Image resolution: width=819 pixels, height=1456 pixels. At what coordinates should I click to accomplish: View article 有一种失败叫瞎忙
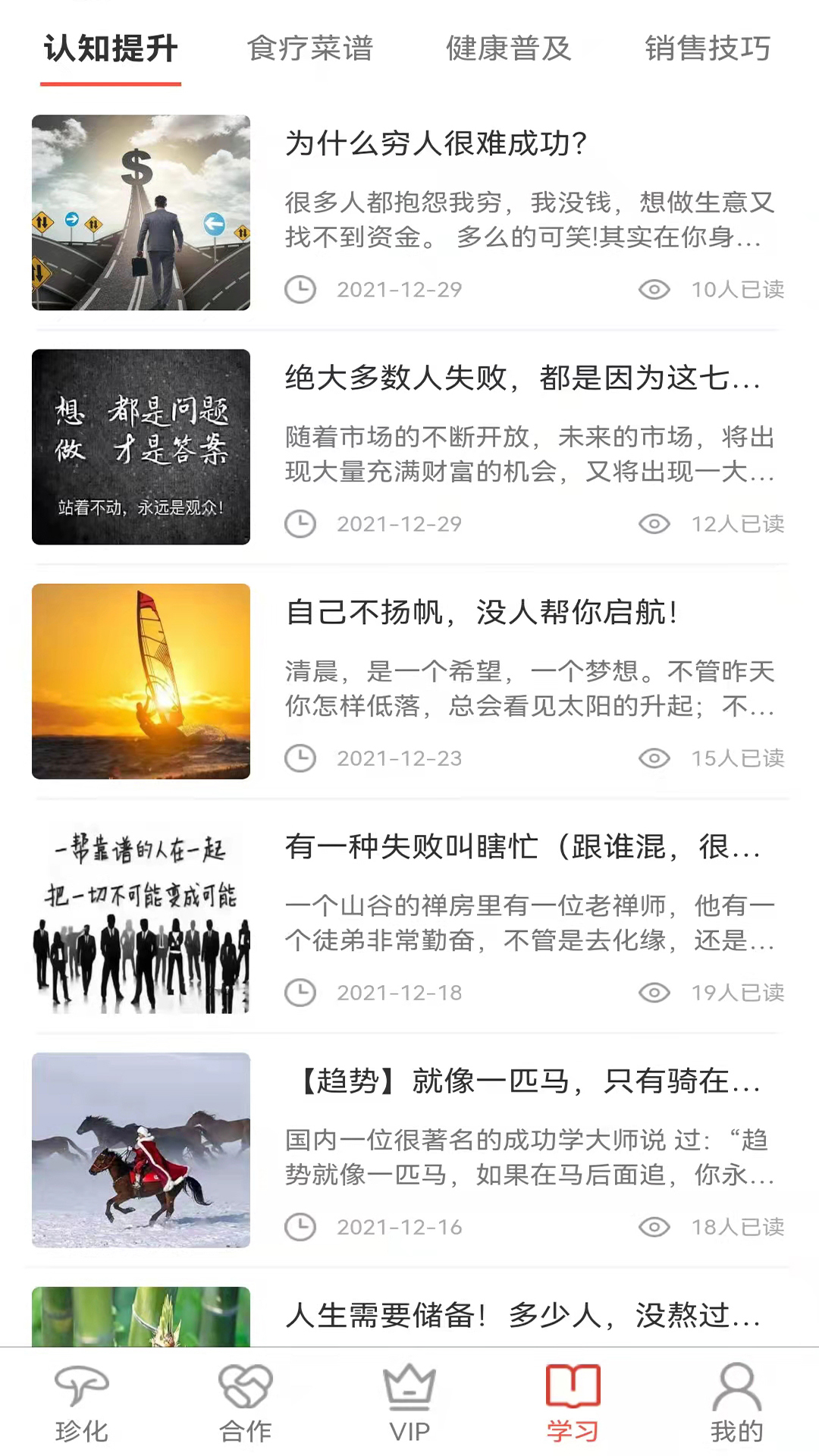coord(522,846)
